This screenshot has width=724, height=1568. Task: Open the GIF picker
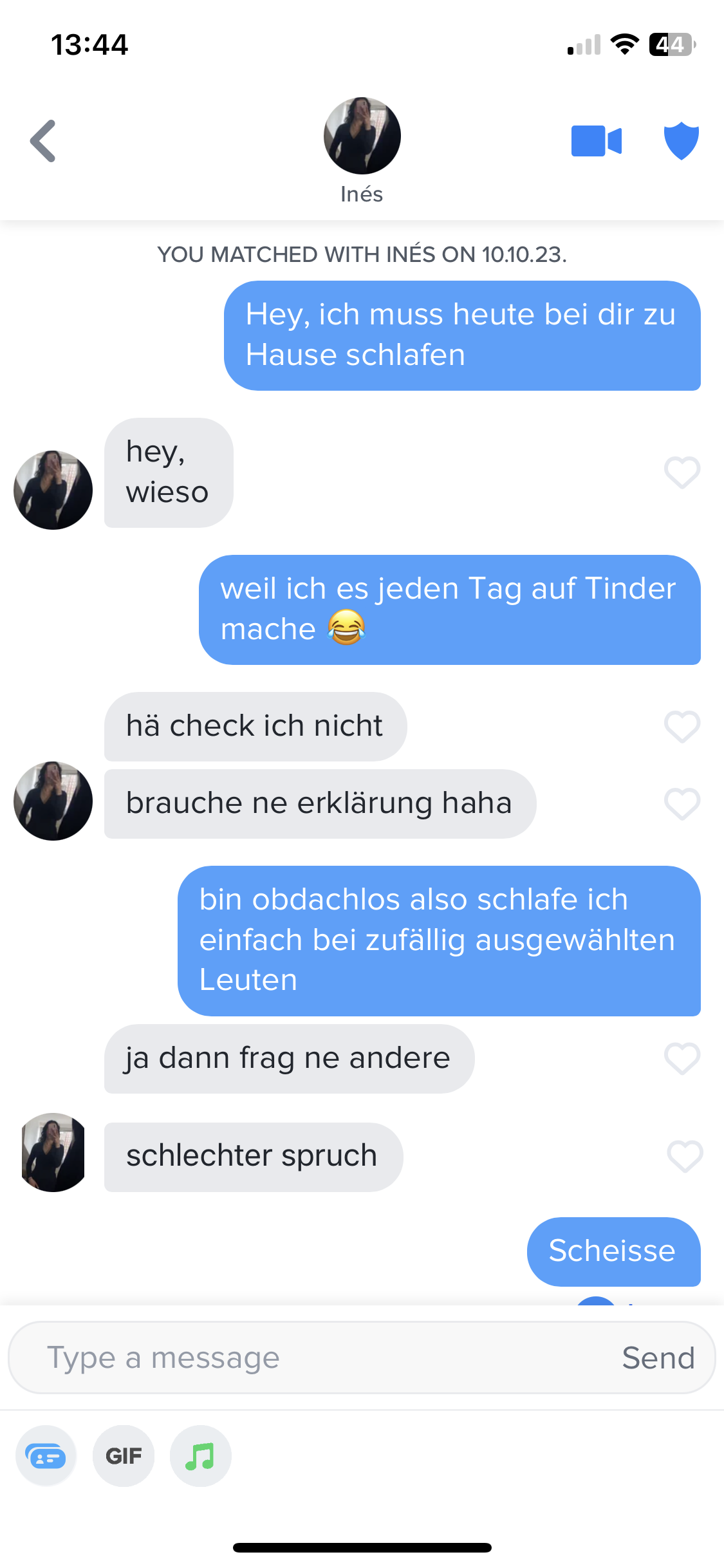point(124,1456)
